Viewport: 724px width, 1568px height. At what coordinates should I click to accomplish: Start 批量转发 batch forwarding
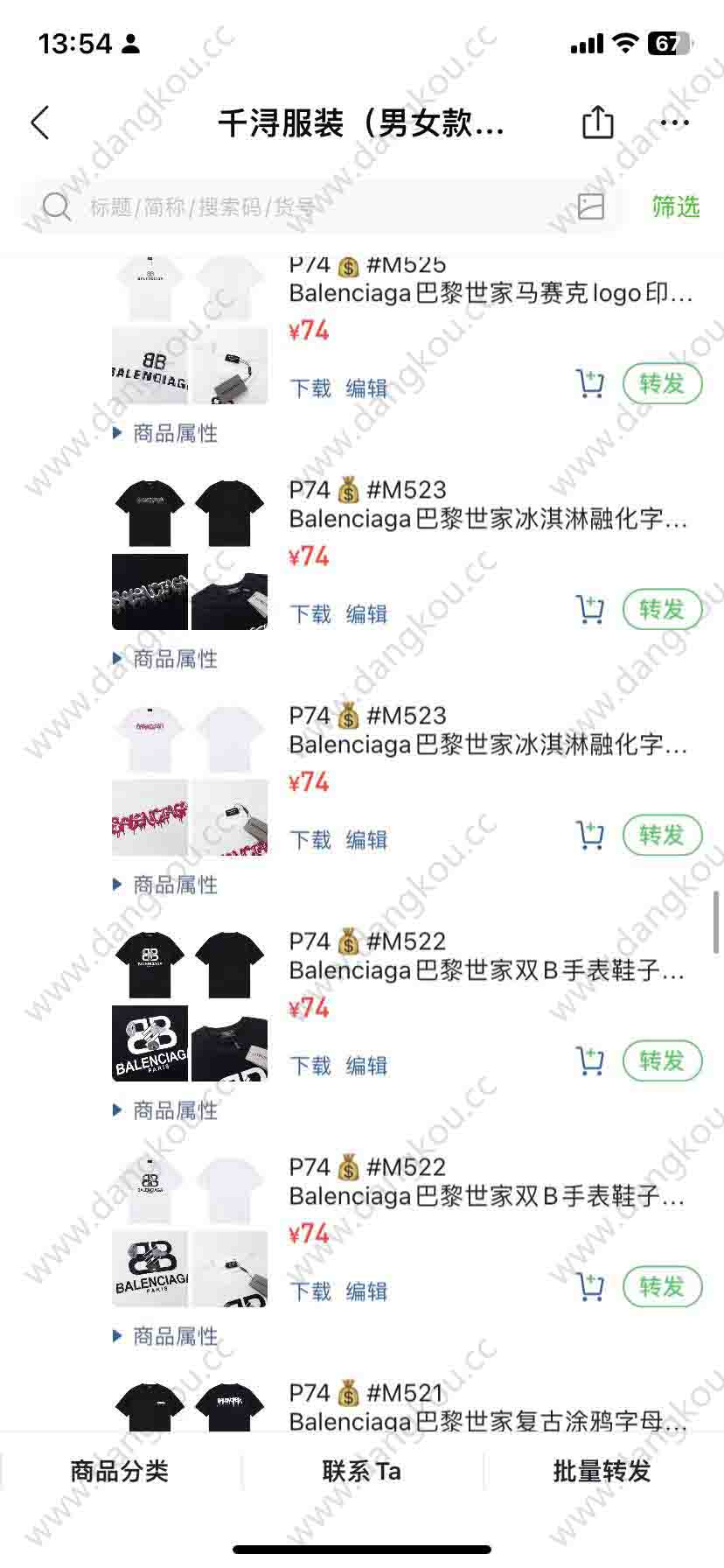[x=602, y=1471]
